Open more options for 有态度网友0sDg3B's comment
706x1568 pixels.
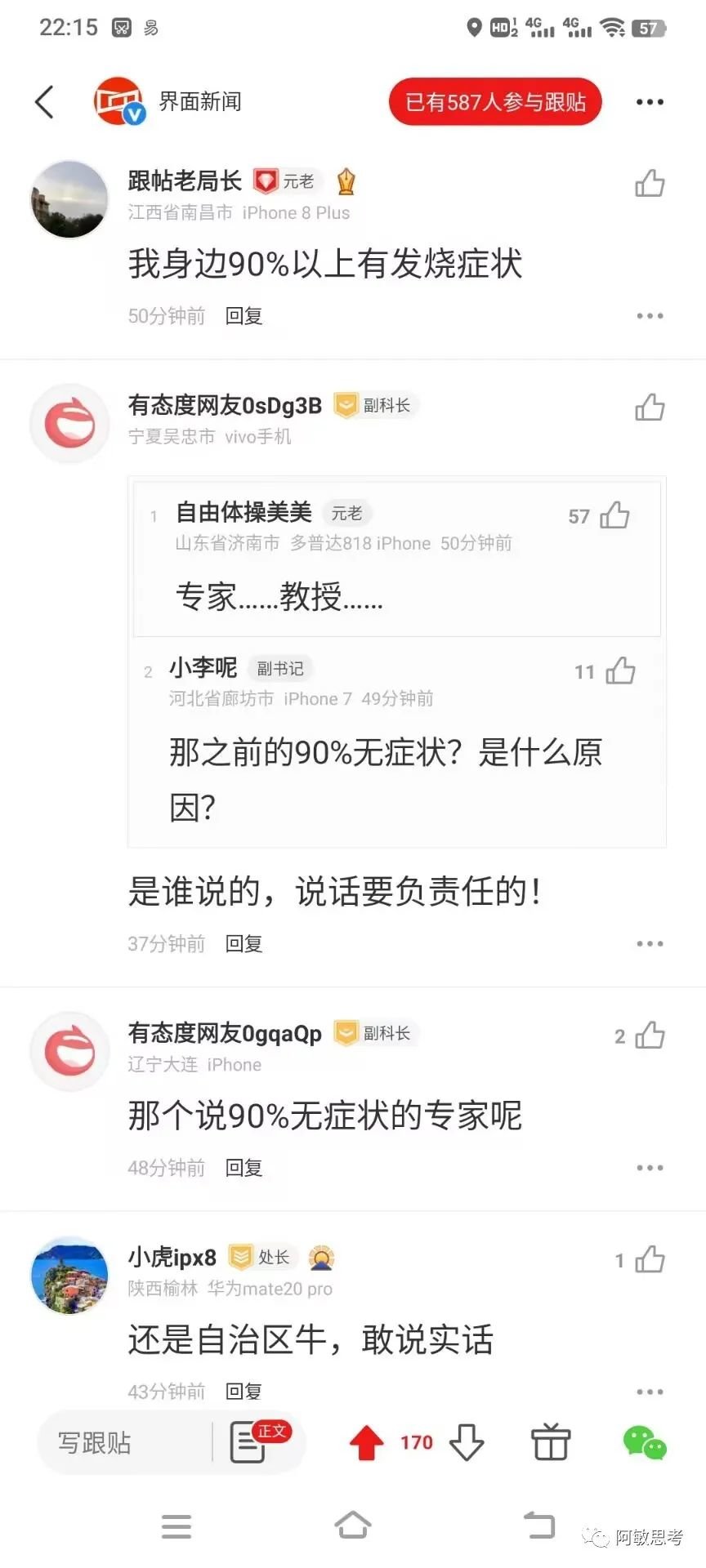(650, 944)
